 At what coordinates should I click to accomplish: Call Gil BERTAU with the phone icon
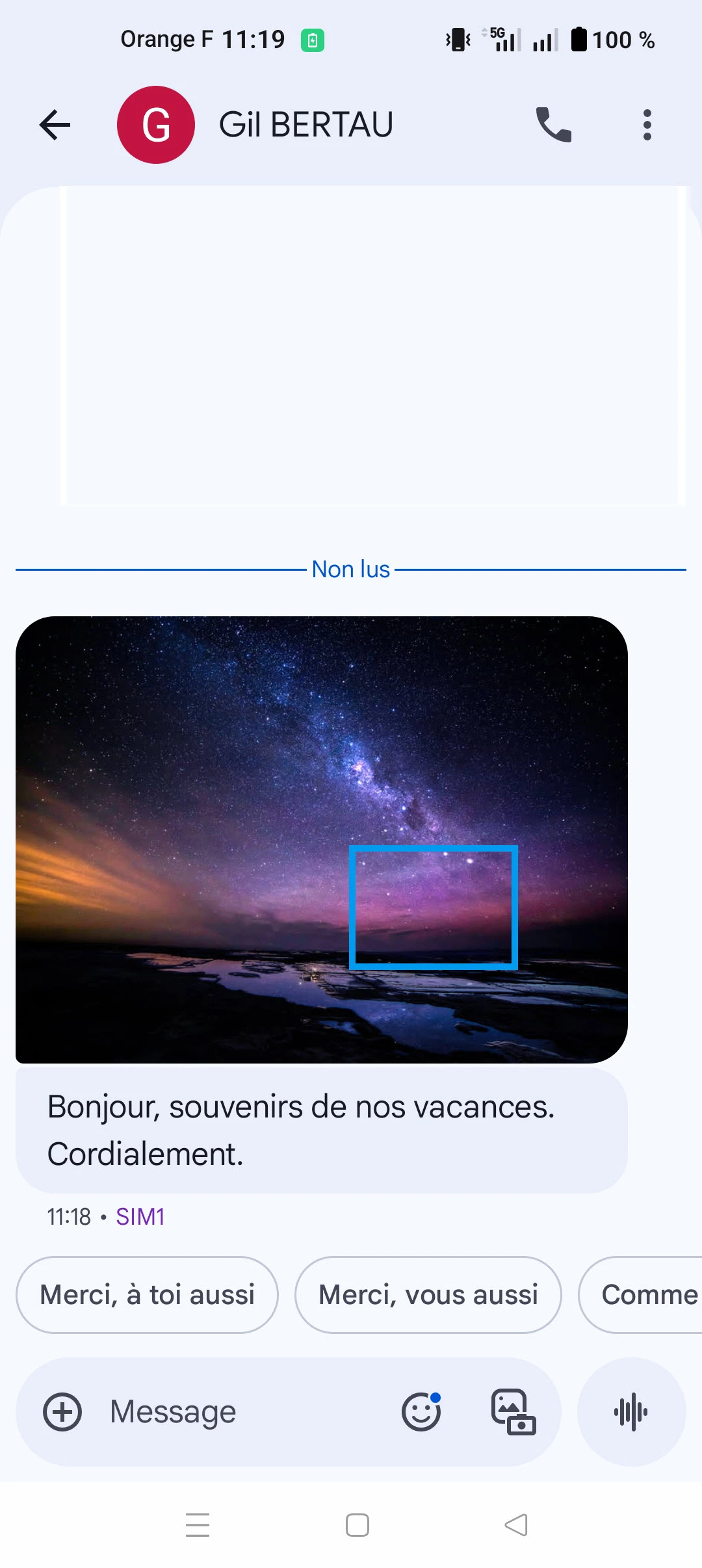pyautogui.click(x=553, y=125)
